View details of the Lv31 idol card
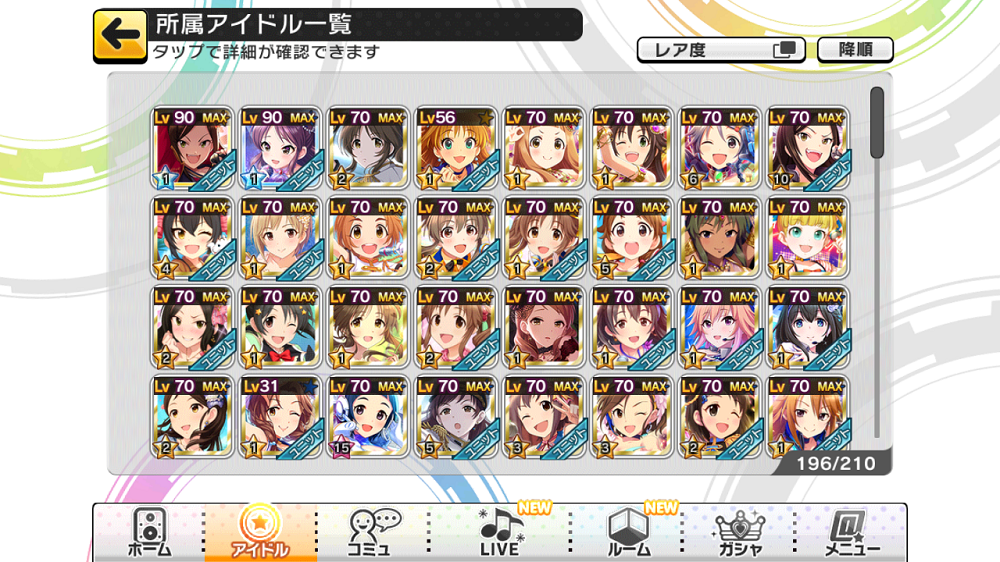 pos(280,416)
